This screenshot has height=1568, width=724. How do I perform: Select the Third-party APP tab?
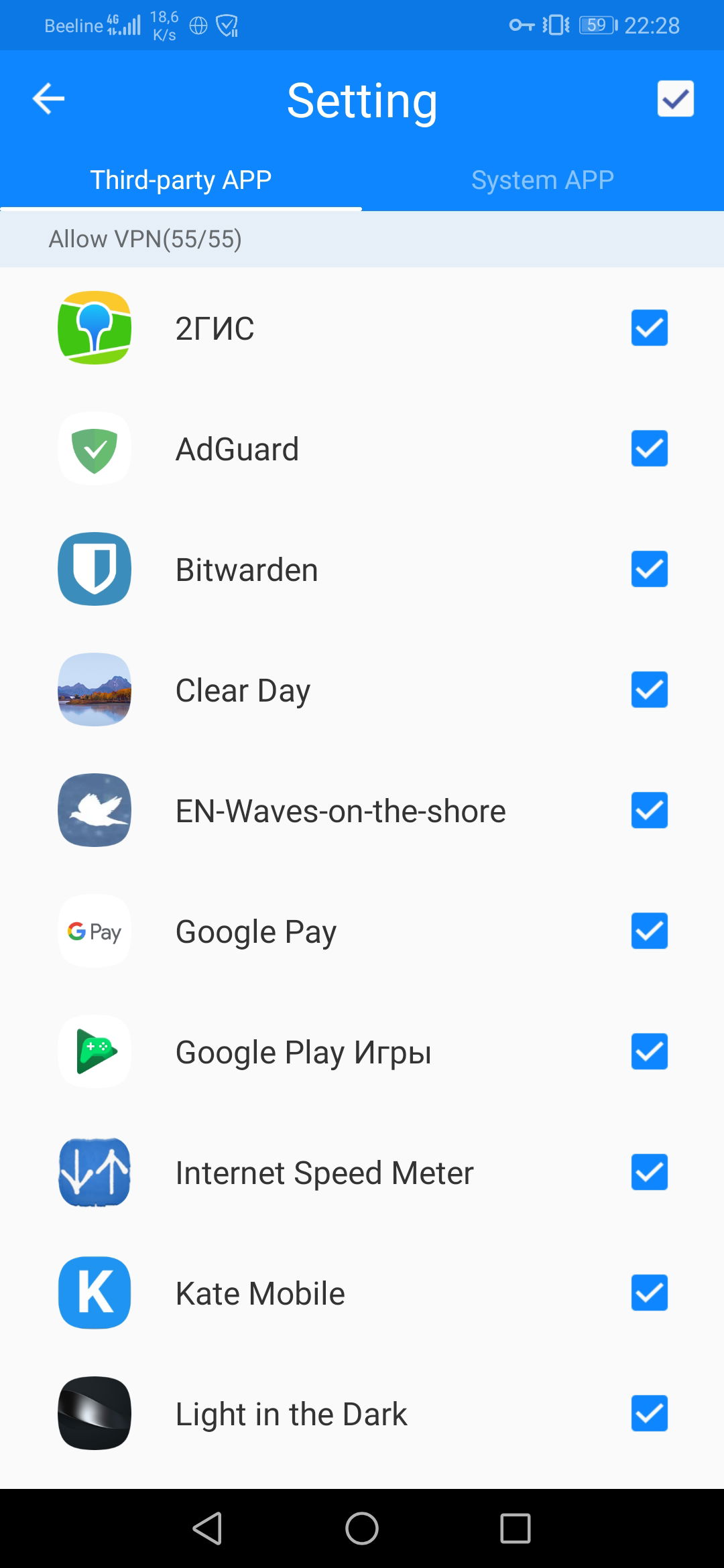coord(181,180)
